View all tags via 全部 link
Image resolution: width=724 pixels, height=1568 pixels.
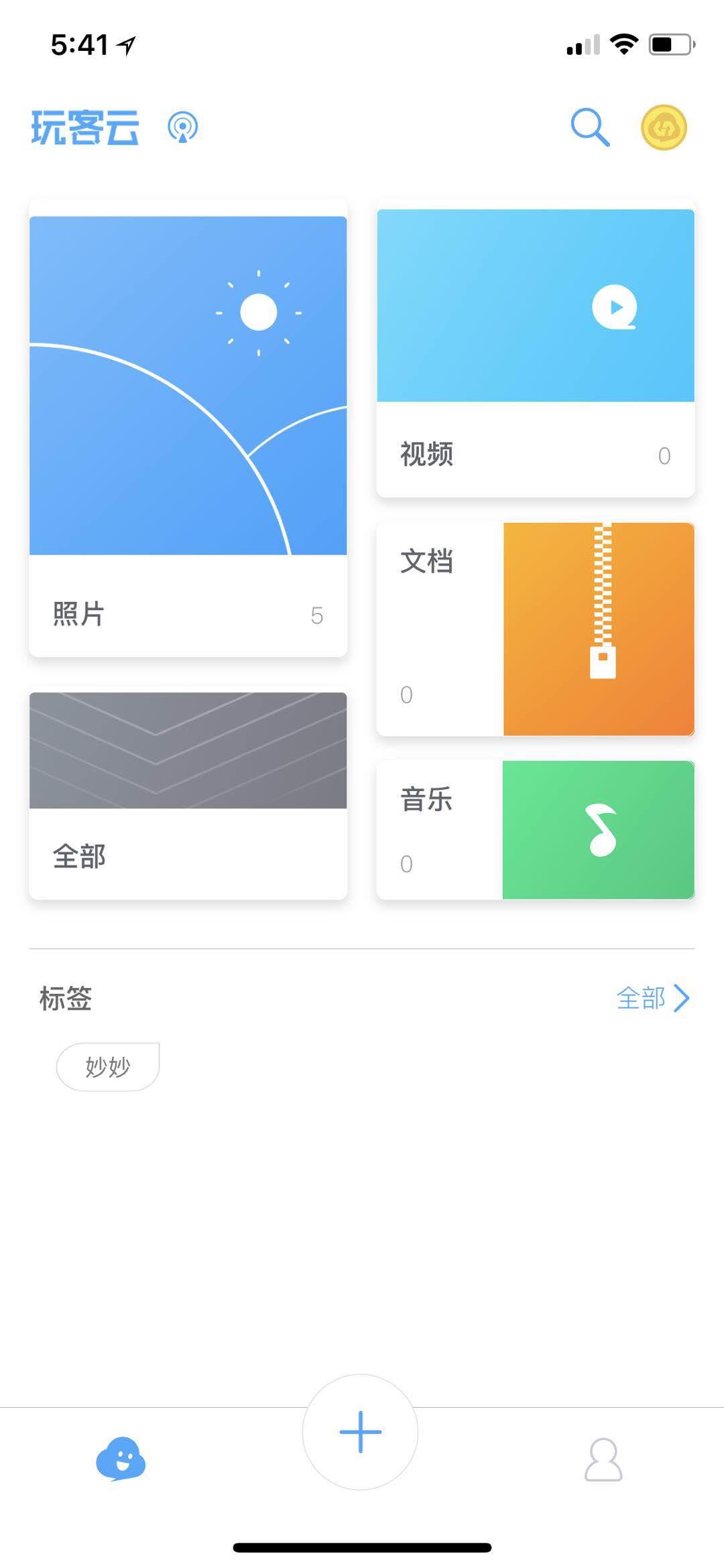pos(652,998)
